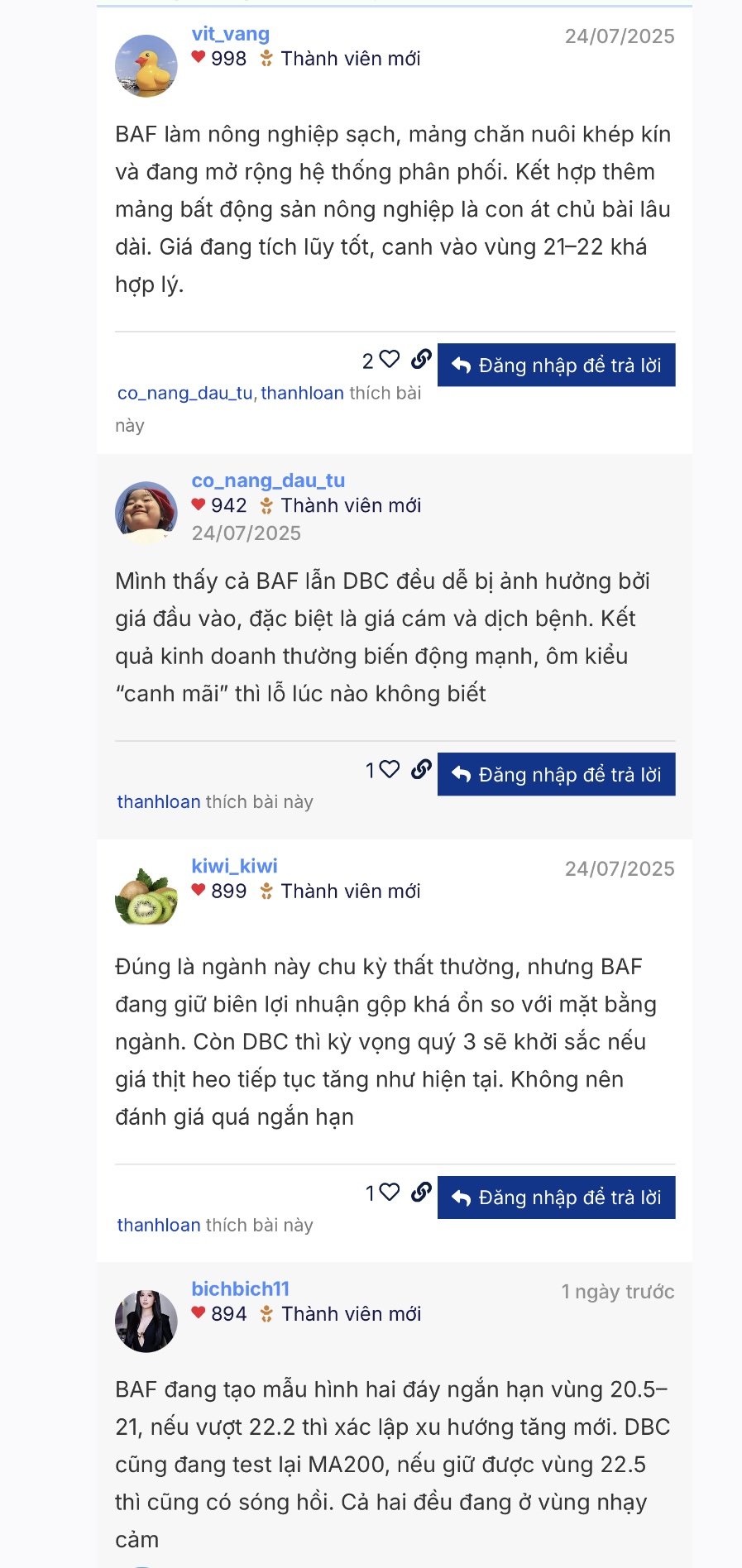Tap bichbich11's avatar photo
Screen dimensions: 742x1568
pyautogui.click(x=146, y=1321)
